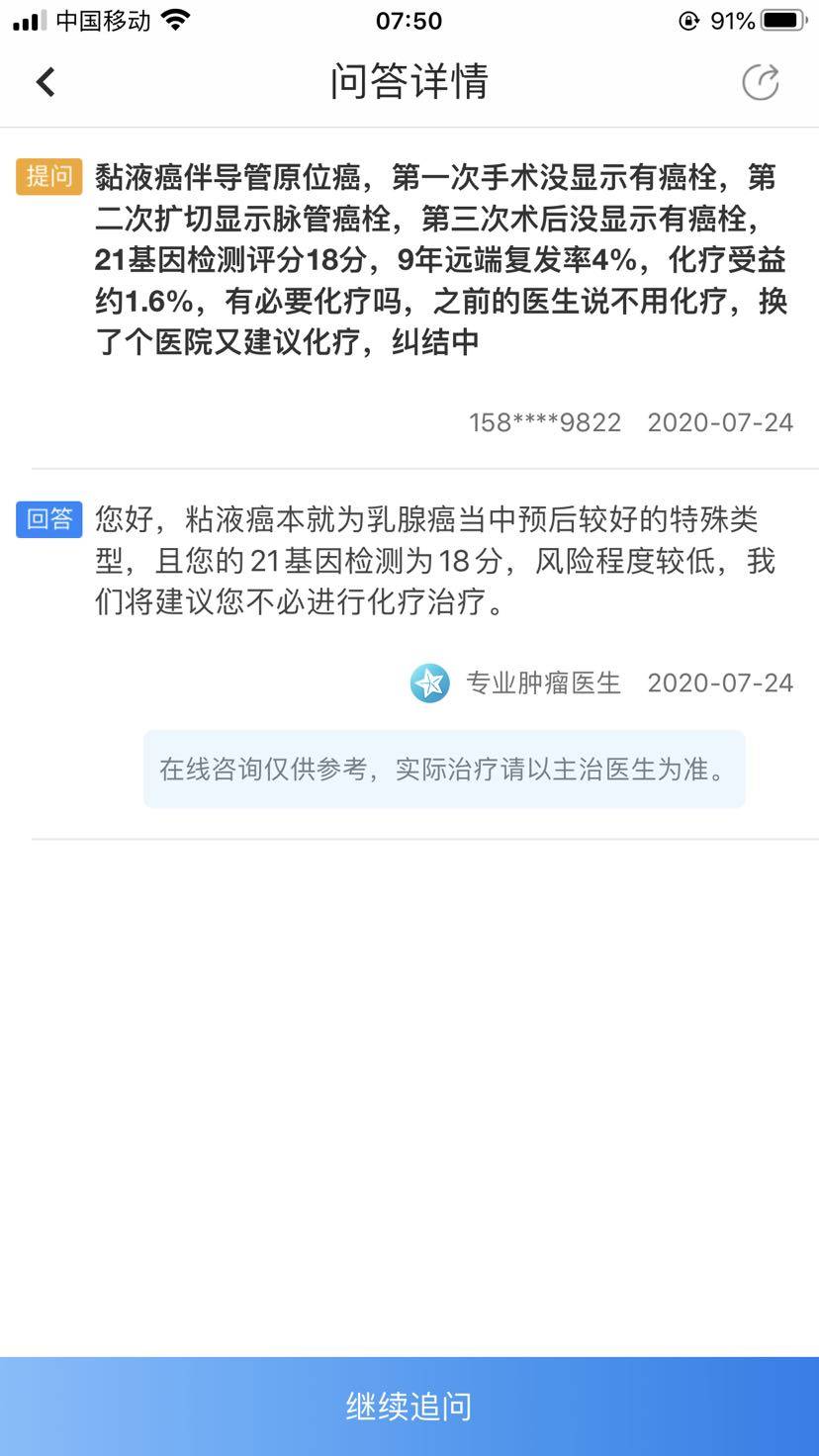Go back from the 问答详情 page

pyautogui.click(x=45, y=82)
